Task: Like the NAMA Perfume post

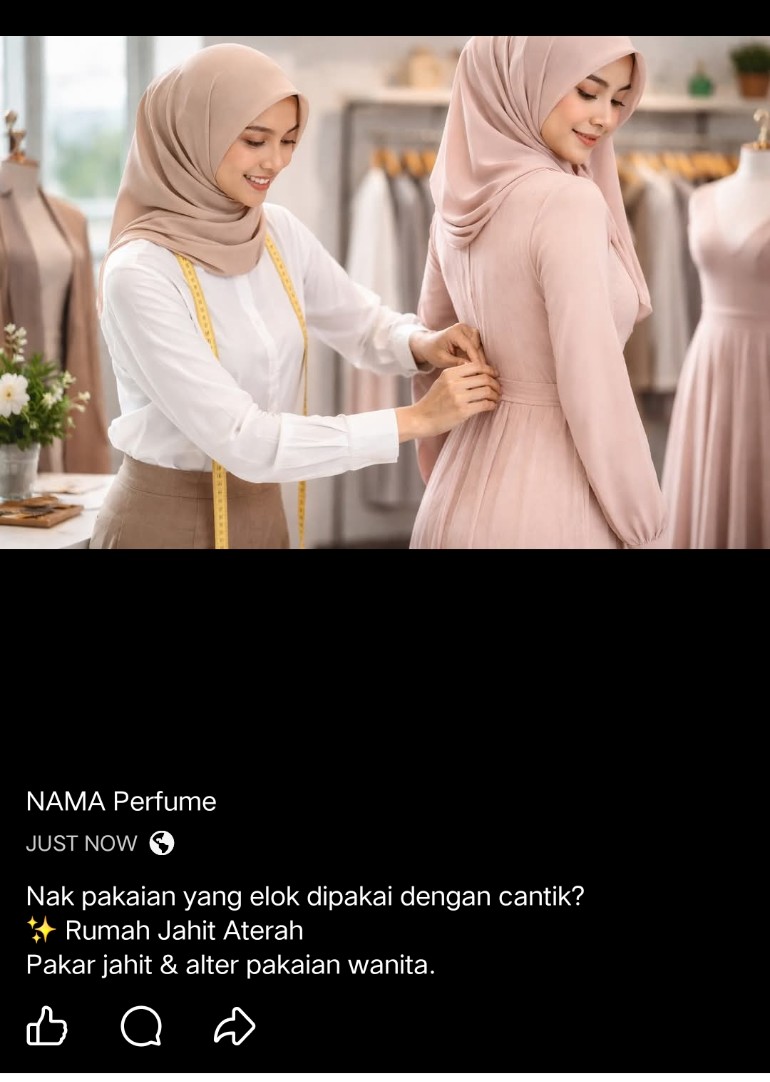Action: tap(46, 1027)
